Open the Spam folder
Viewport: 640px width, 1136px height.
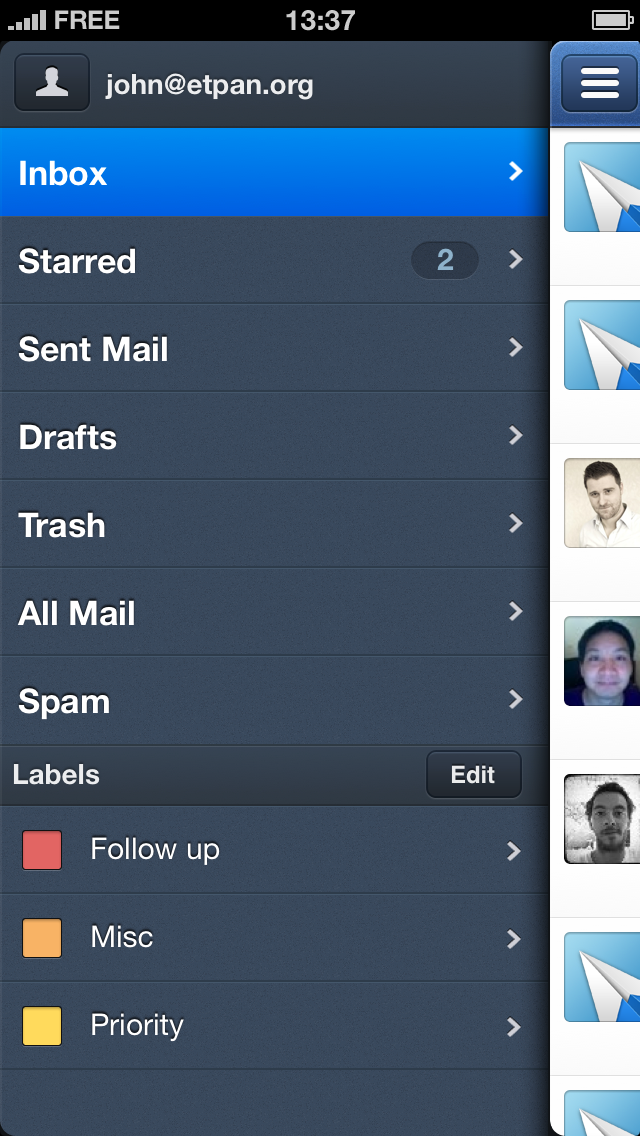(x=270, y=701)
